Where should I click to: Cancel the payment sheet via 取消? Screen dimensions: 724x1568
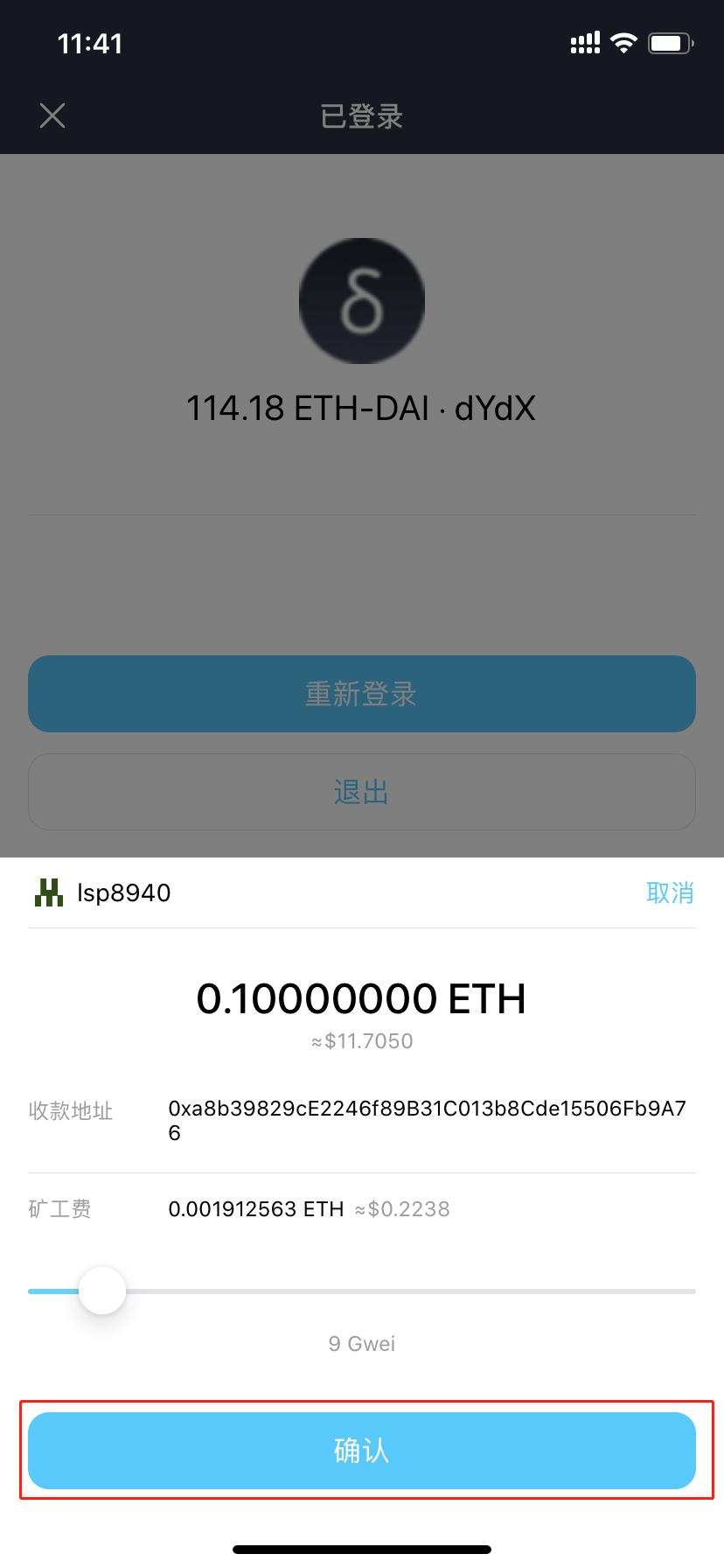(670, 892)
